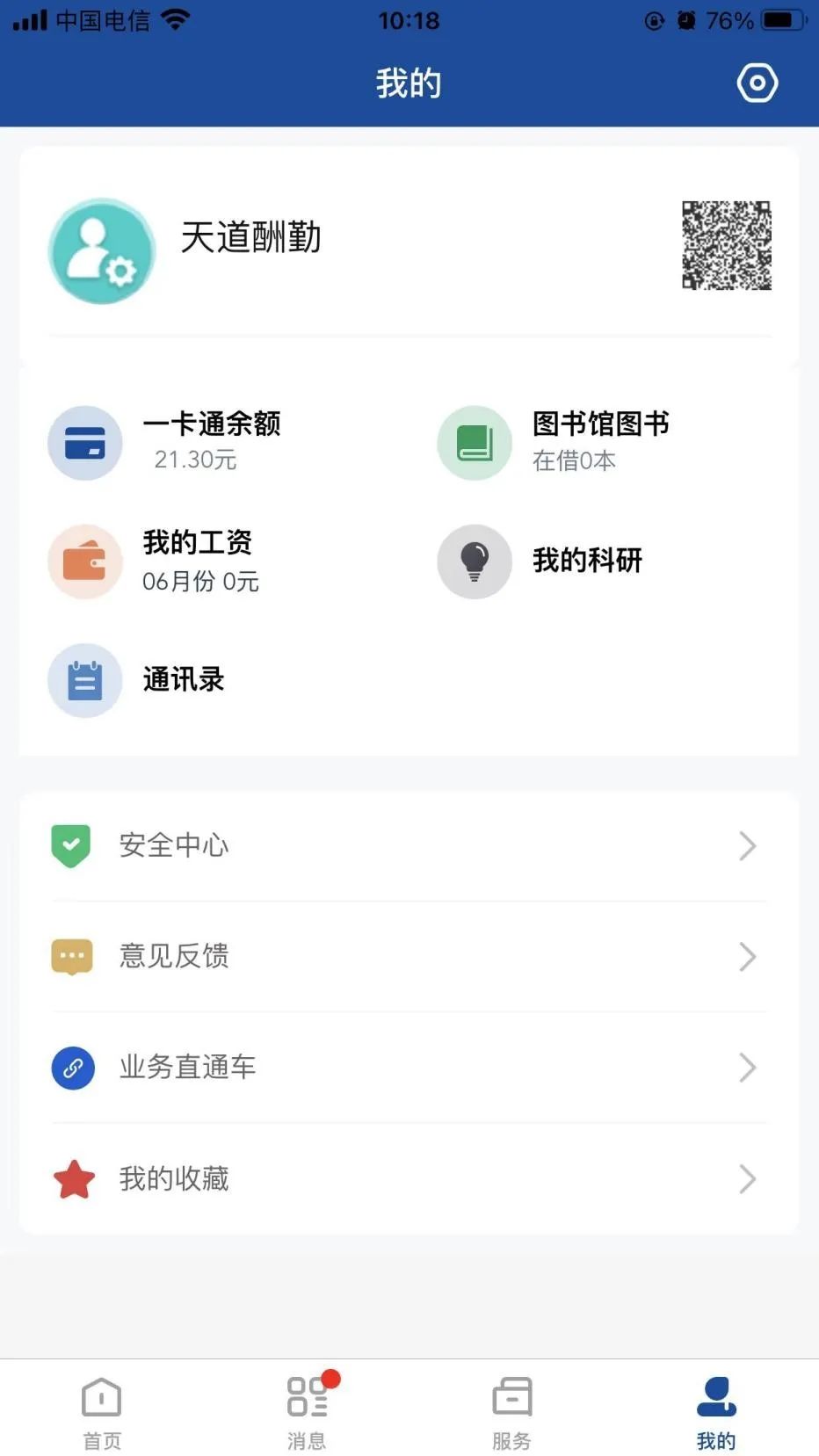819x1456 pixels.
Task: Tap the profile avatar of 天道酬勤
Action: point(102,251)
